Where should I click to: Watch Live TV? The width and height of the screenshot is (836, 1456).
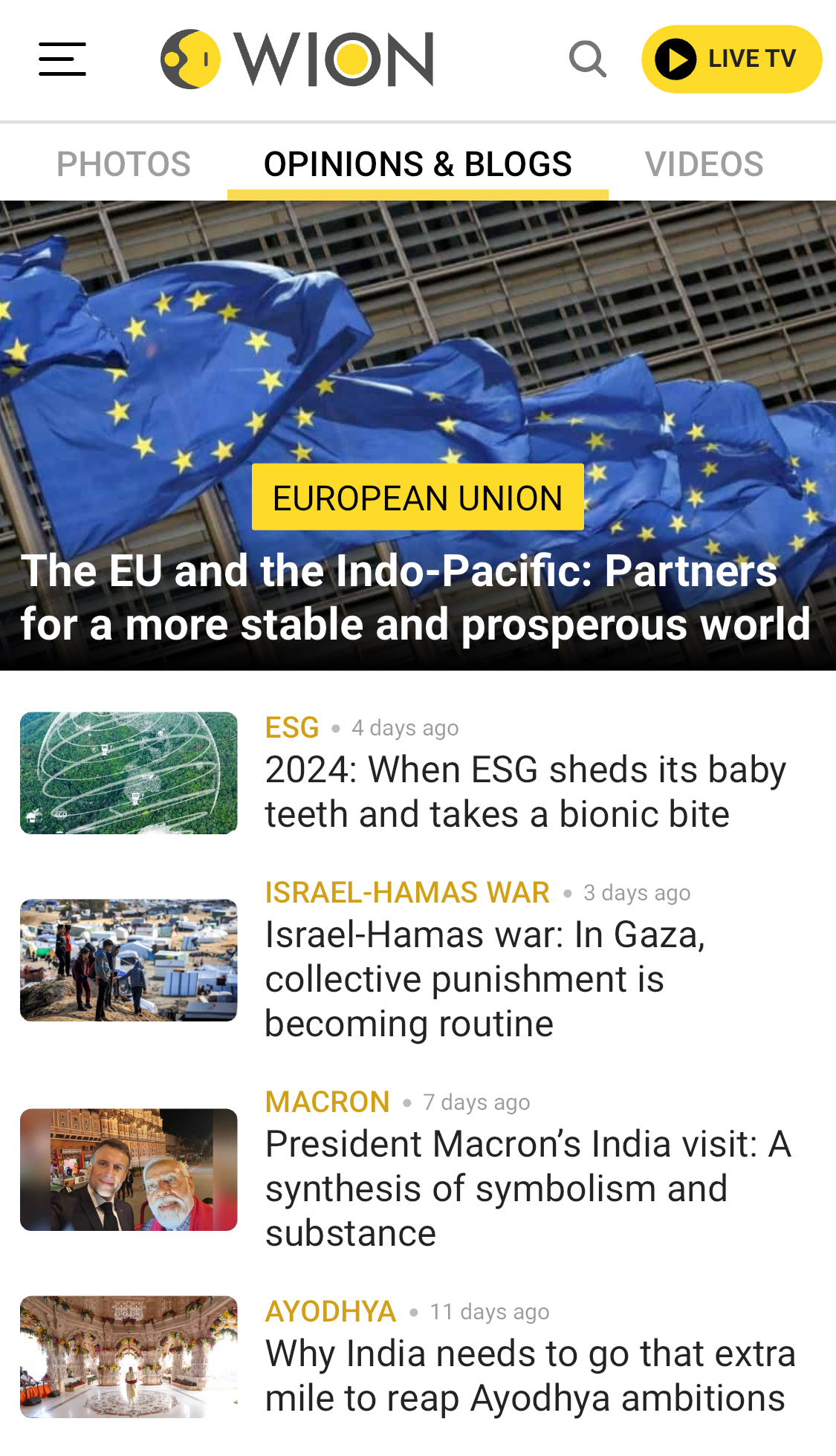(x=731, y=59)
